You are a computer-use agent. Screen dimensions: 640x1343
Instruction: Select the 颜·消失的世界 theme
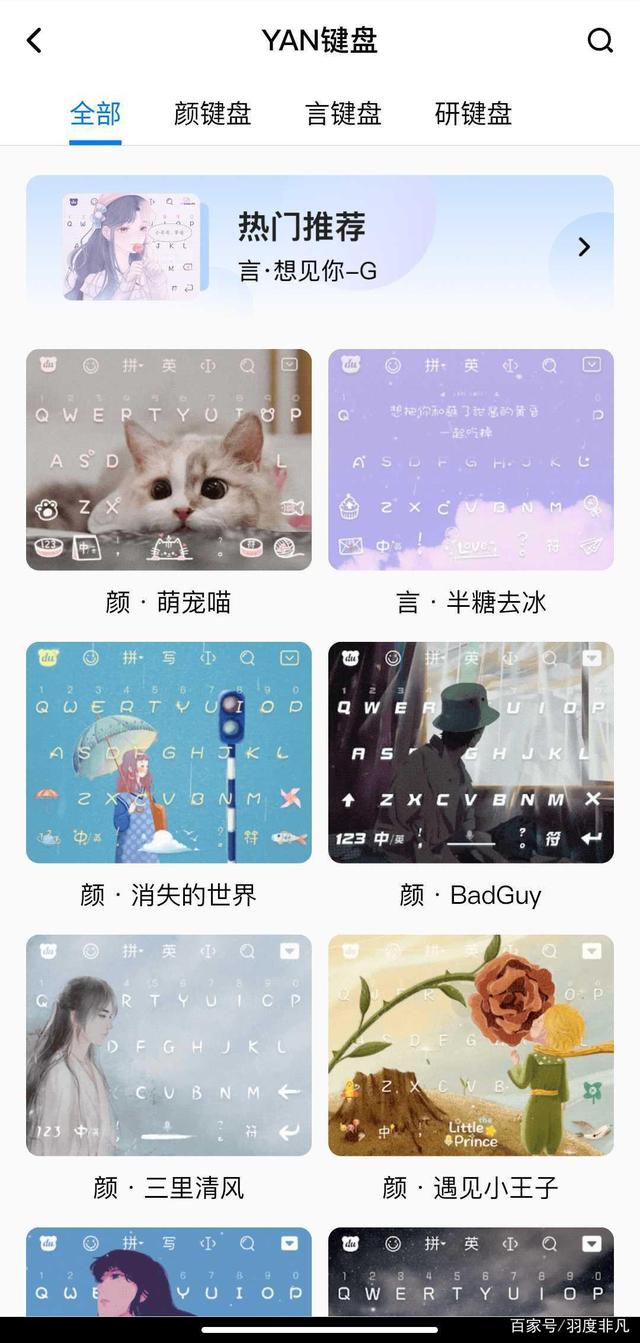click(x=168, y=752)
